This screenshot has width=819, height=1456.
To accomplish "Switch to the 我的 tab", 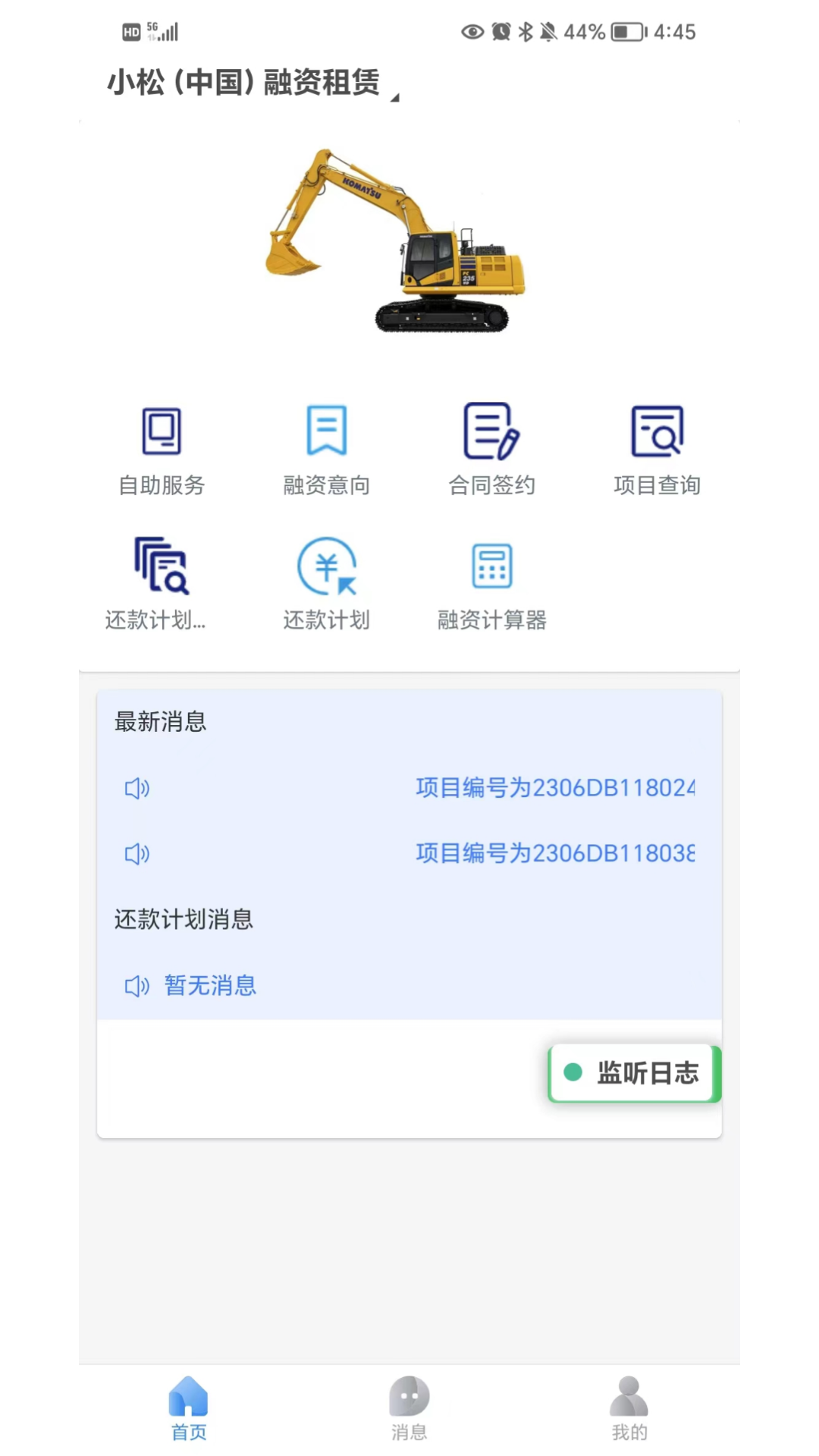I will pyautogui.click(x=629, y=1407).
